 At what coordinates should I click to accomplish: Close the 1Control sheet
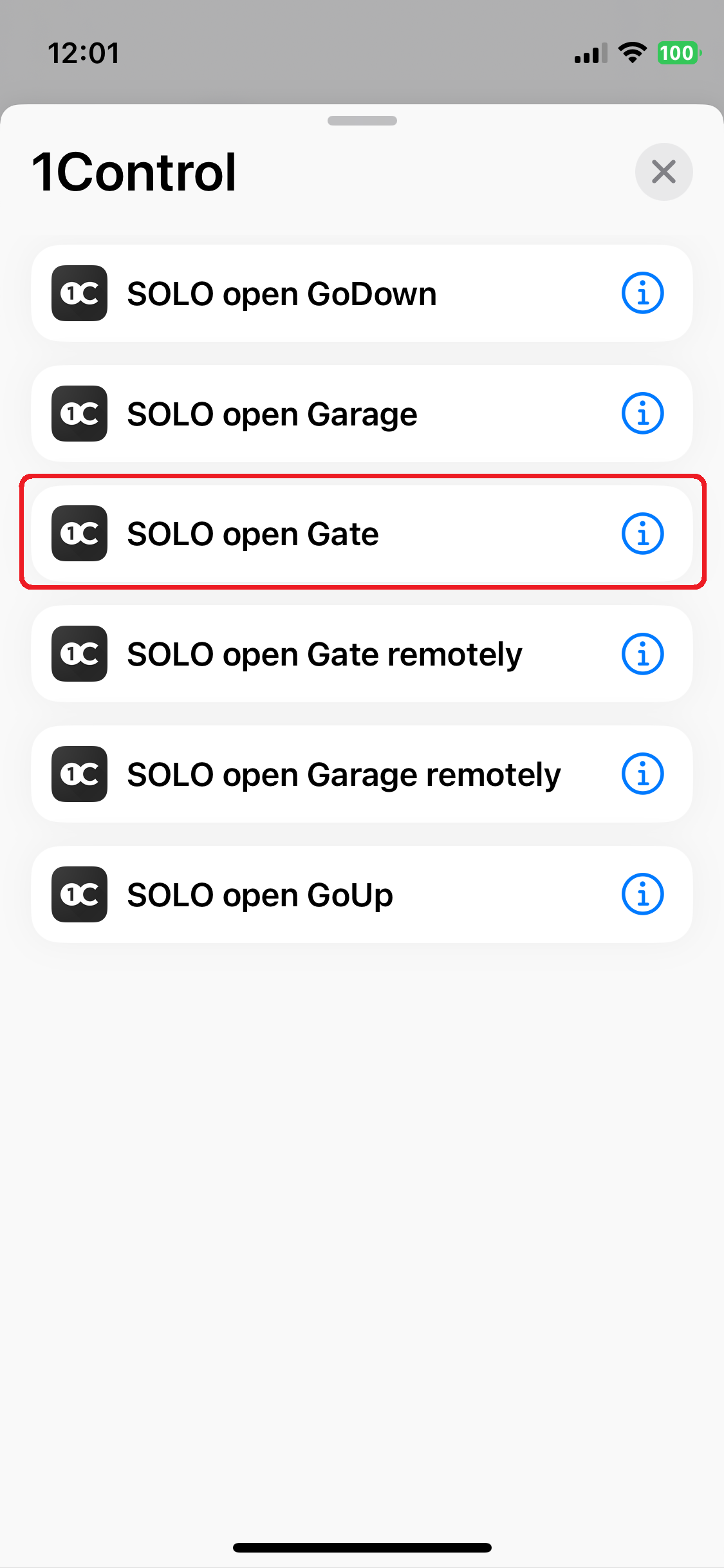tap(664, 172)
